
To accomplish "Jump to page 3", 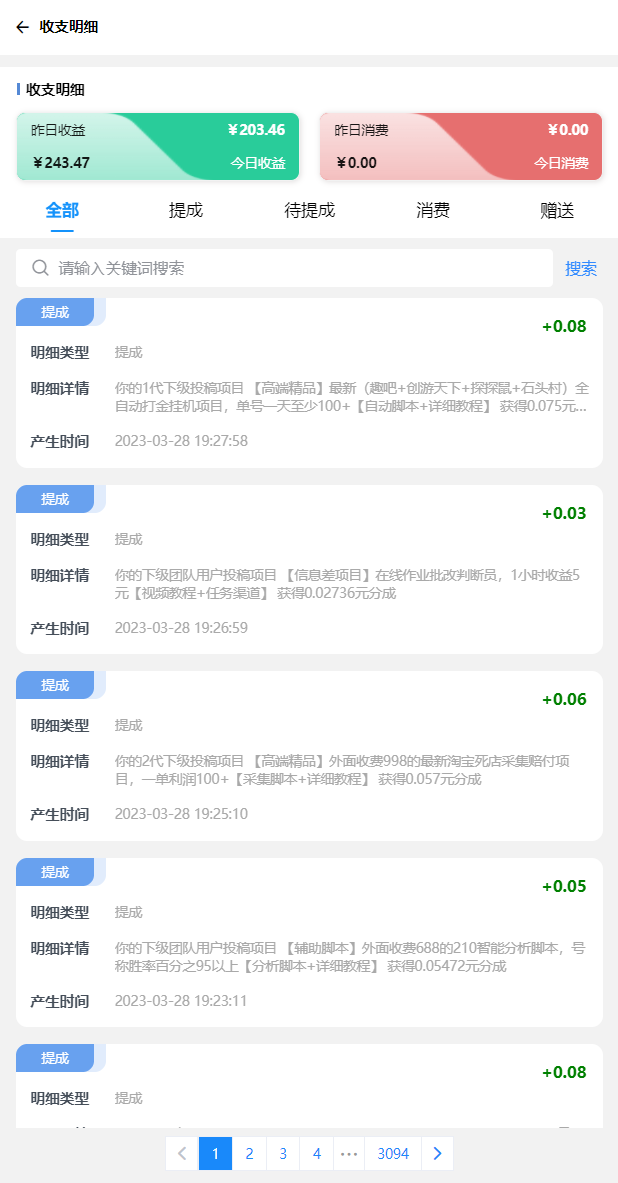I will tap(283, 1153).
